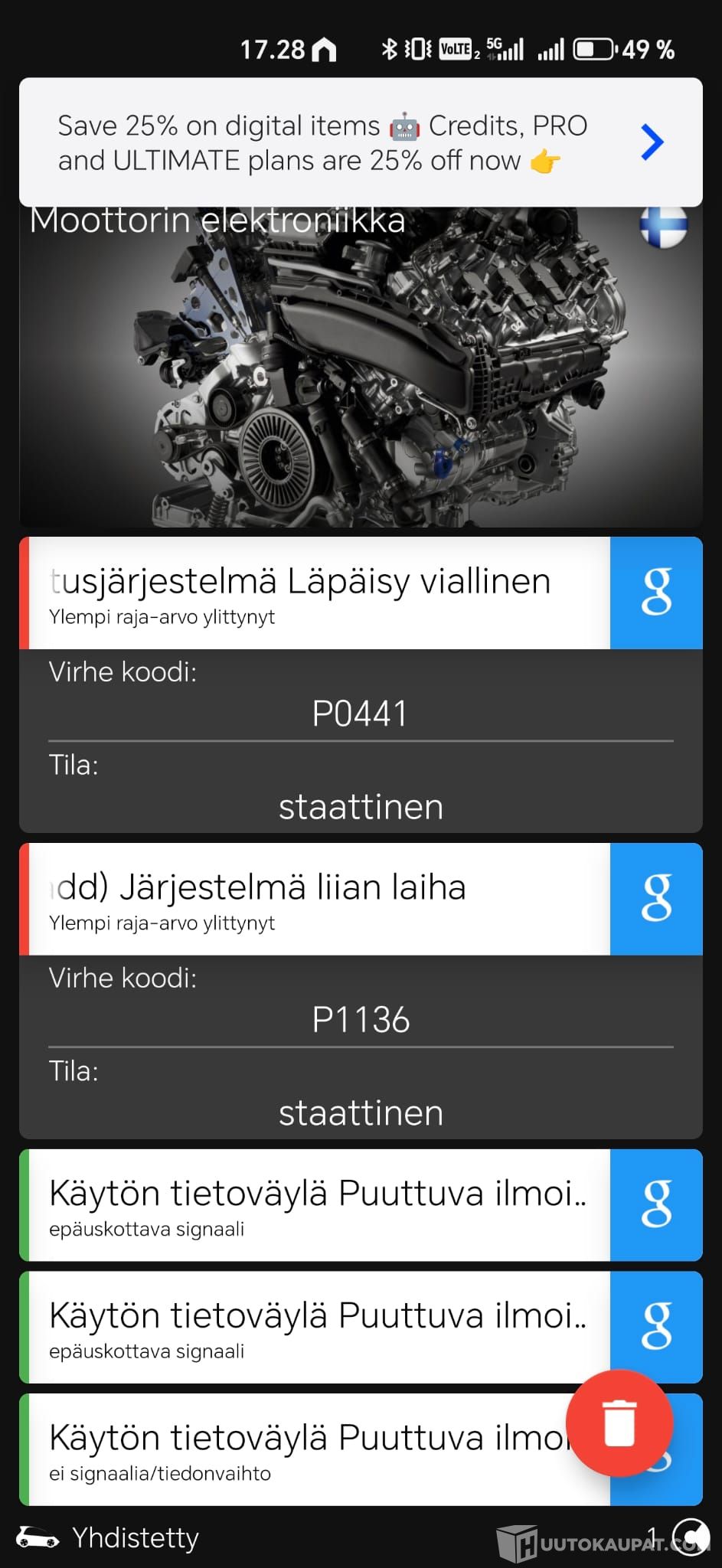
Task: Google search the Läpäisy viallinen fault
Action: coord(656,593)
